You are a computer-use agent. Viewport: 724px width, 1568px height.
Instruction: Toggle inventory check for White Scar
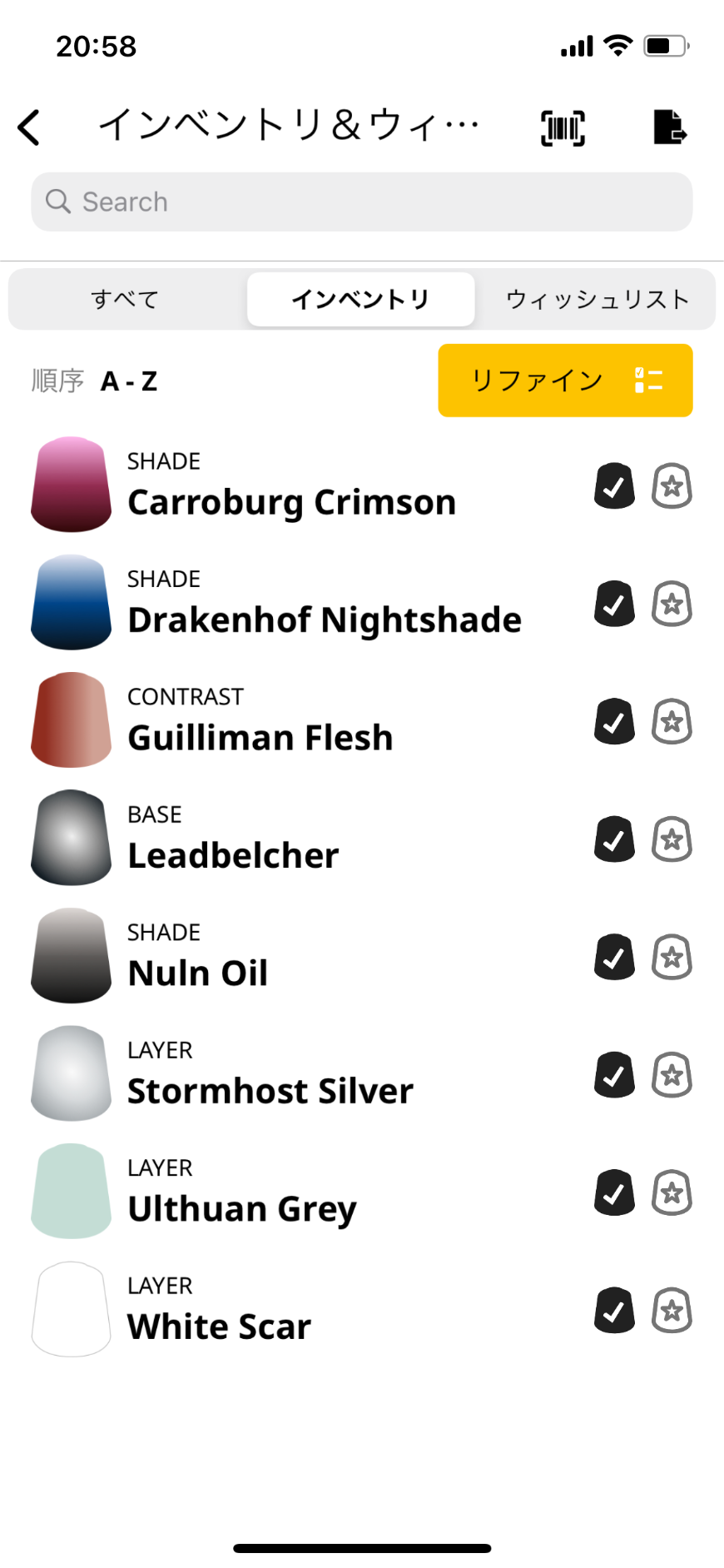(x=614, y=1310)
